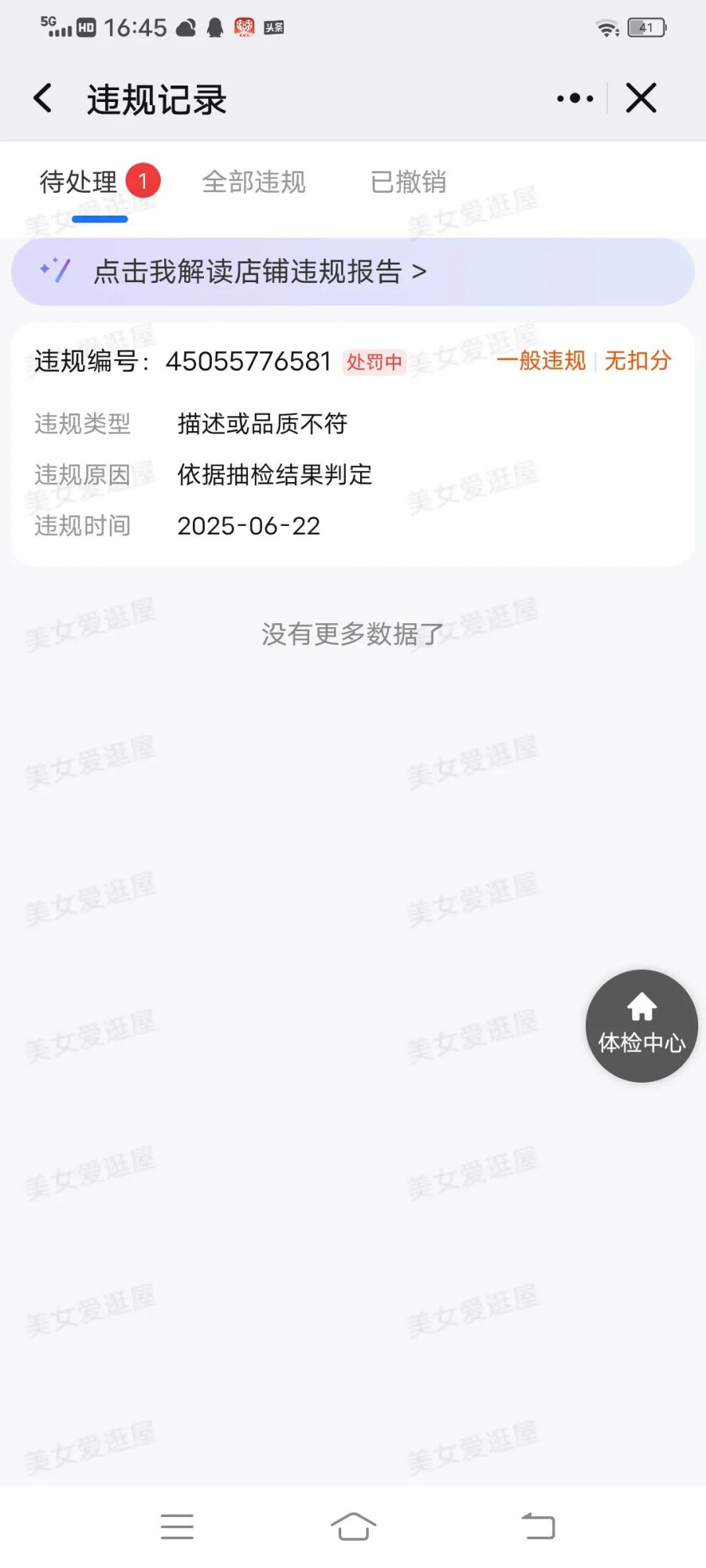Open the 体检中心 floating button
706x1568 pixels.
641,1025
